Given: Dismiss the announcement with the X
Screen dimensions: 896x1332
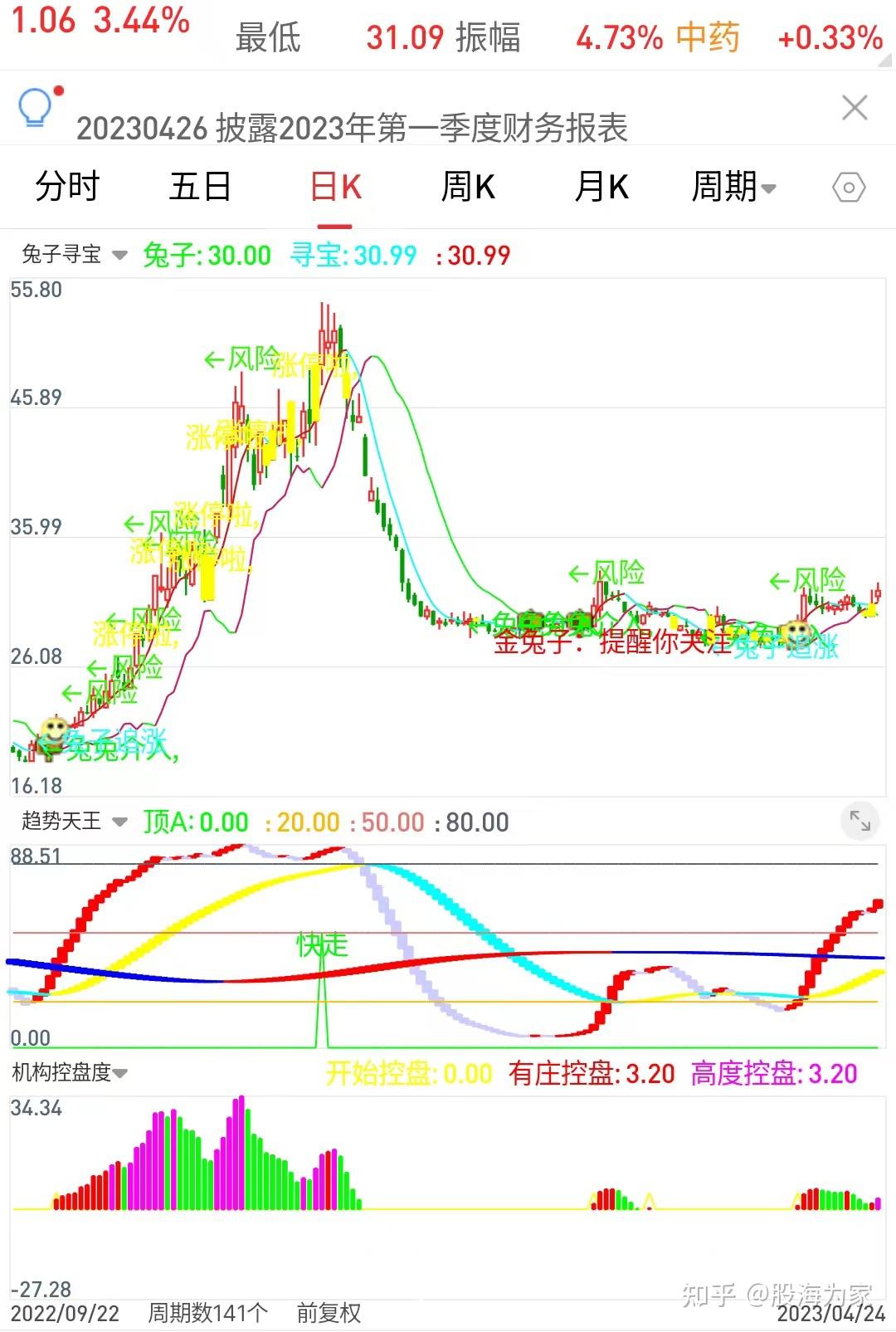Looking at the screenshot, I should (x=855, y=109).
